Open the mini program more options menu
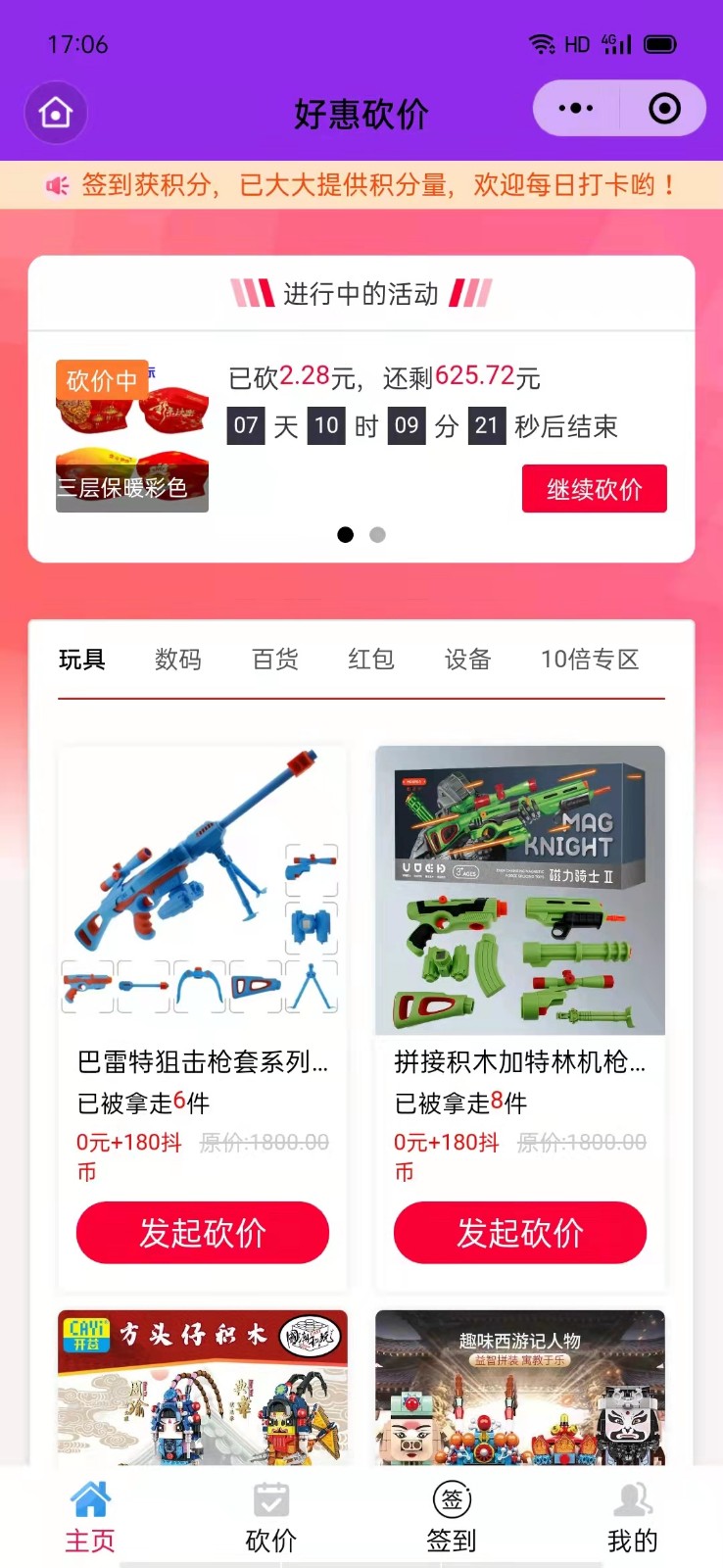 click(576, 108)
